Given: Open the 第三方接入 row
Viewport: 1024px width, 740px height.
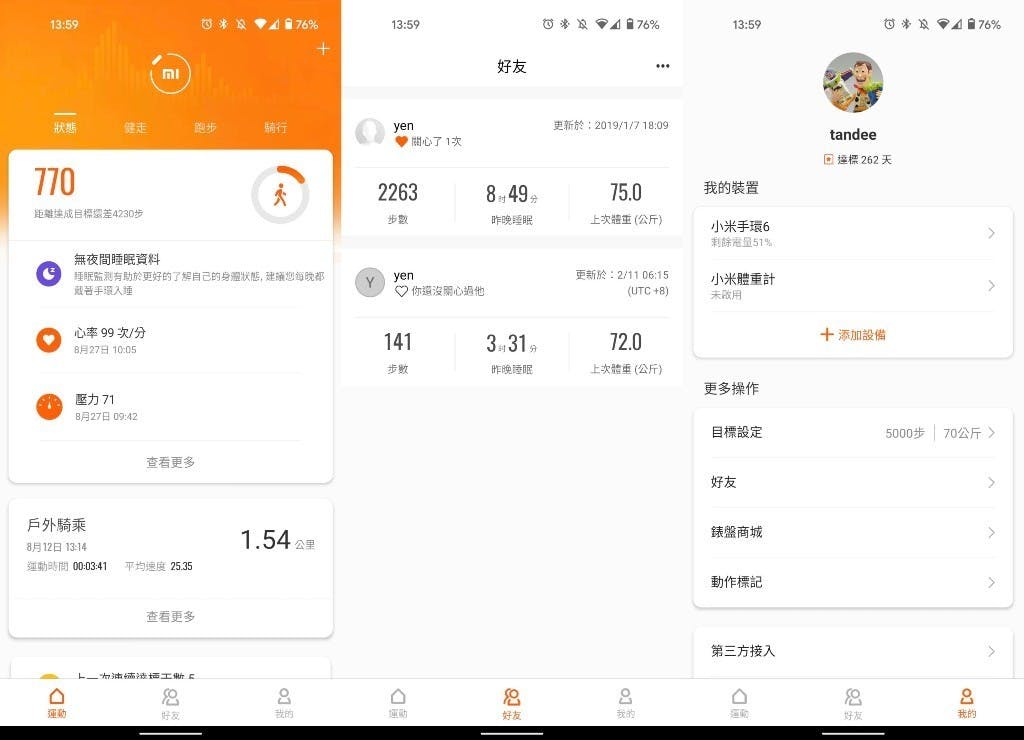Looking at the screenshot, I should coord(852,651).
